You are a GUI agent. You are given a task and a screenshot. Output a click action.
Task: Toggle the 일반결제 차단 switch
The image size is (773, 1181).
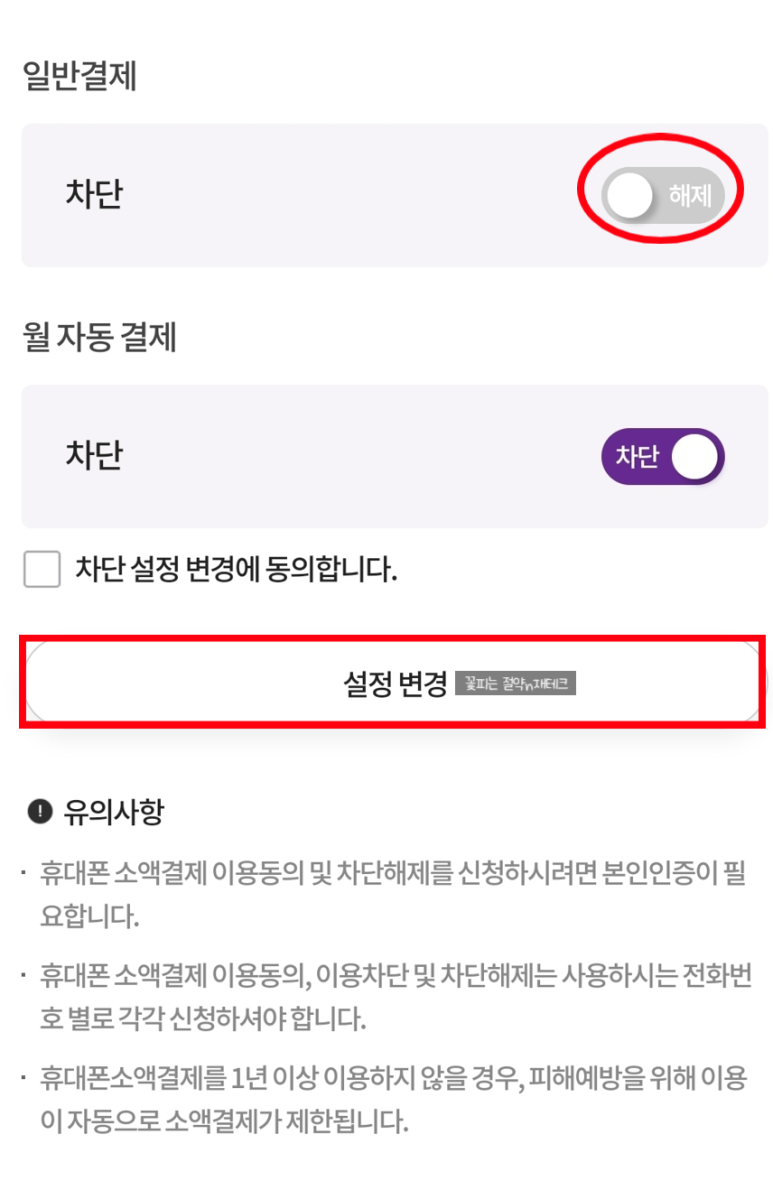[662, 195]
